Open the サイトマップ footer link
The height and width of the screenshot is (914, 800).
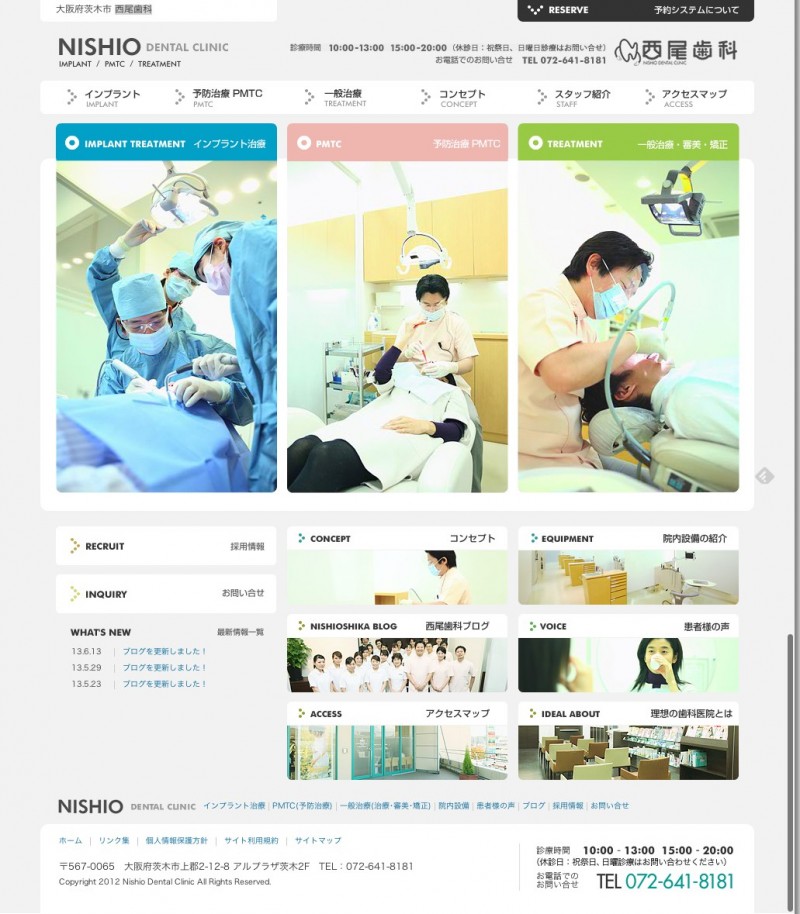pos(318,841)
